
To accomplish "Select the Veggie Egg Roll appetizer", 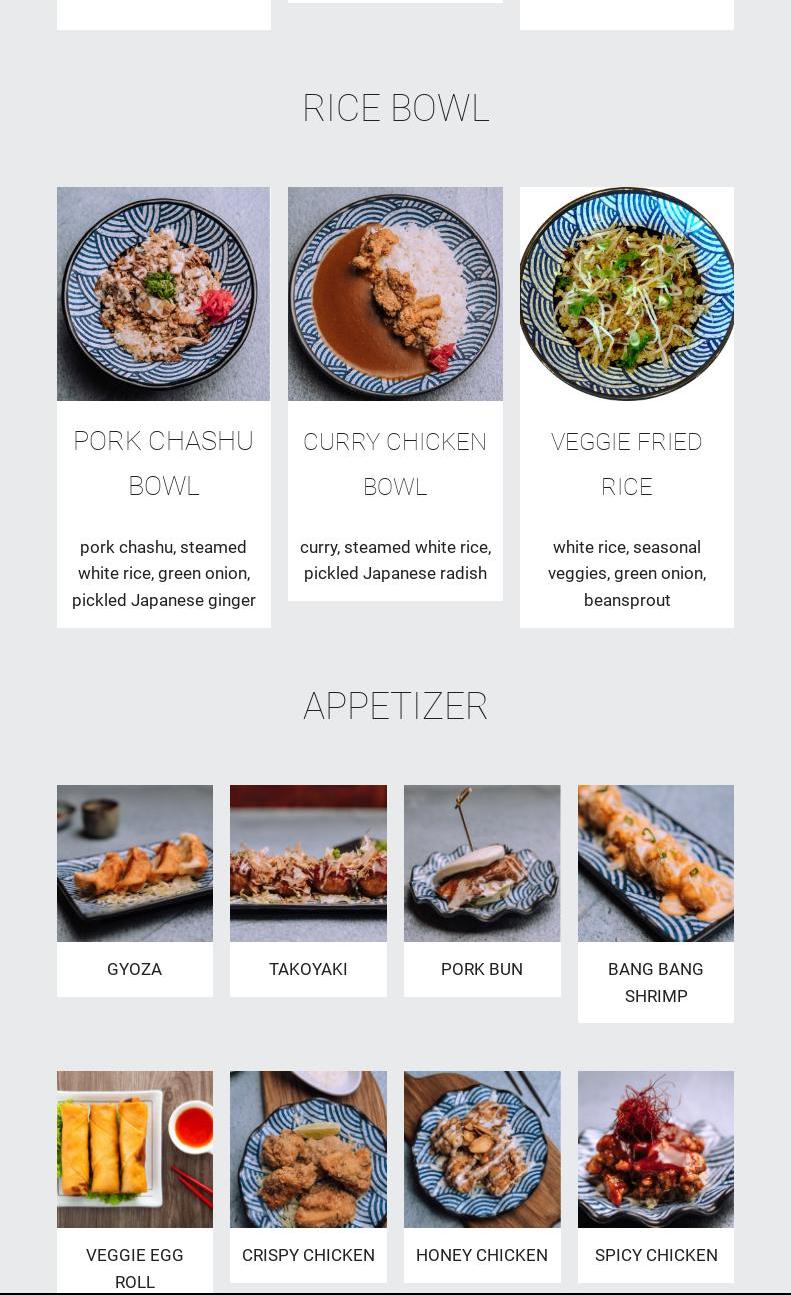I will (135, 1150).
